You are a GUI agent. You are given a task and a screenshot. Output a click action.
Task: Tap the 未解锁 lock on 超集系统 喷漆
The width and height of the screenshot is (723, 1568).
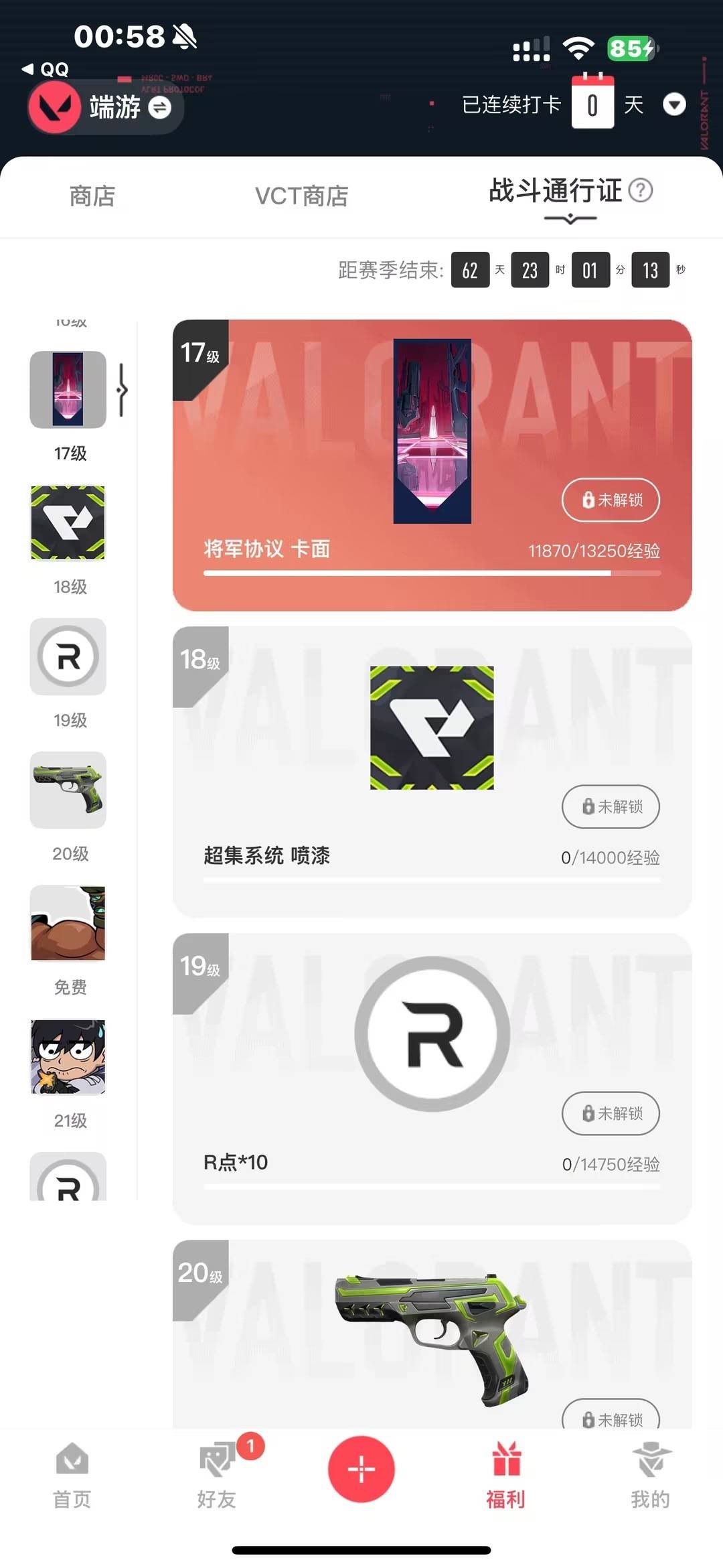click(610, 807)
